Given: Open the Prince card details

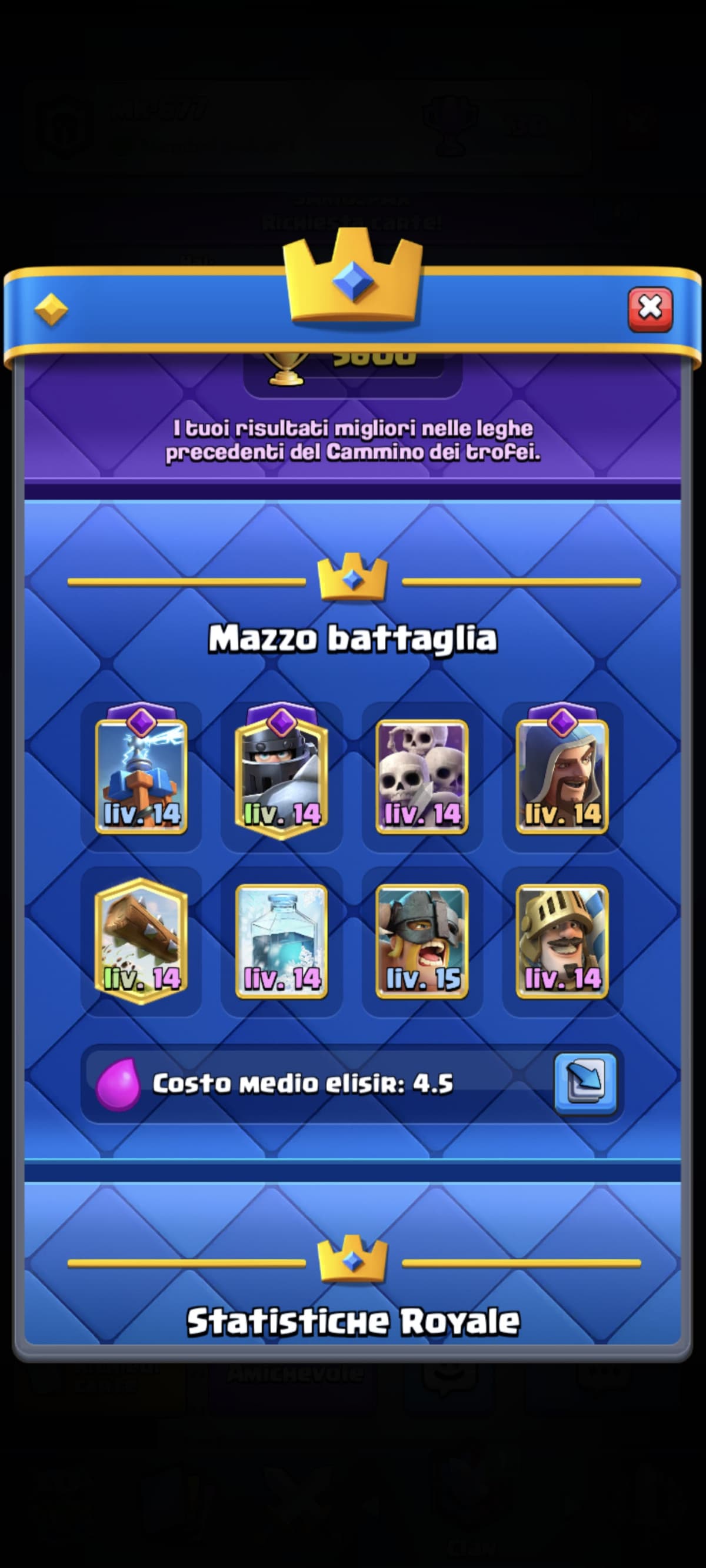Looking at the screenshot, I should 562,941.
